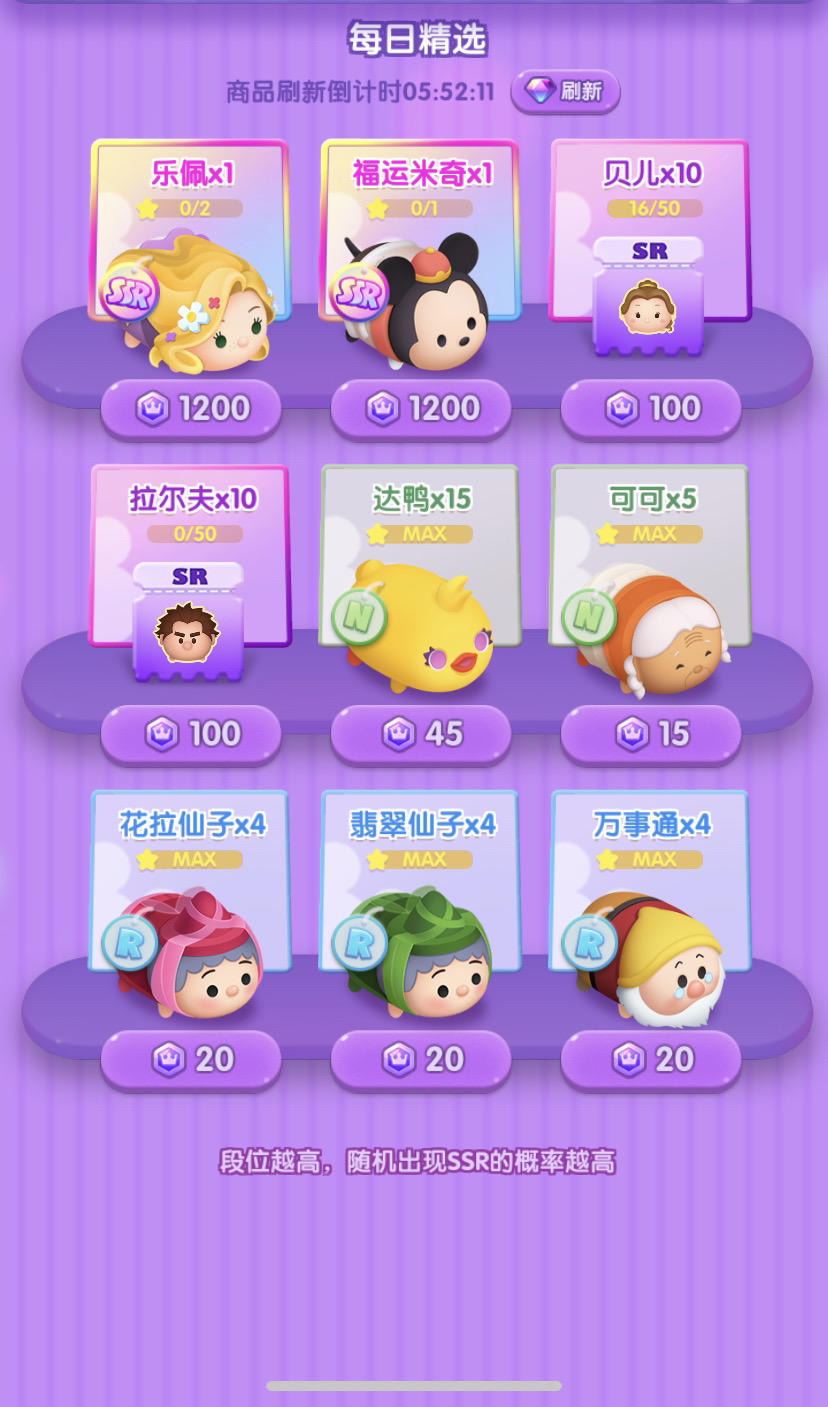828x1407 pixels.
Task: Open the 福运米奇 SSR item card
Action: tap(420, 260)
